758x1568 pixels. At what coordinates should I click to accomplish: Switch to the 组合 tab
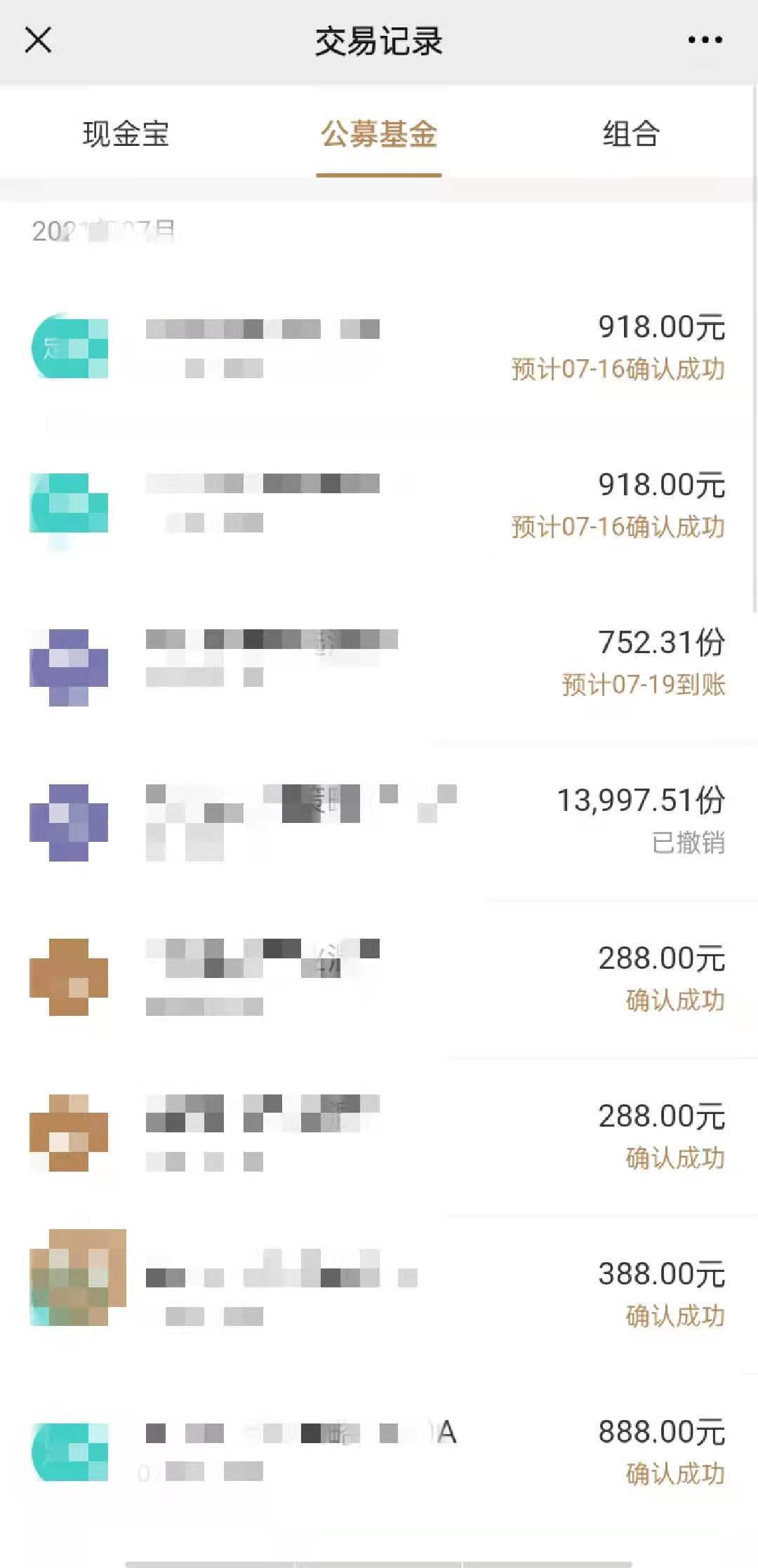[x=630, y=134]
